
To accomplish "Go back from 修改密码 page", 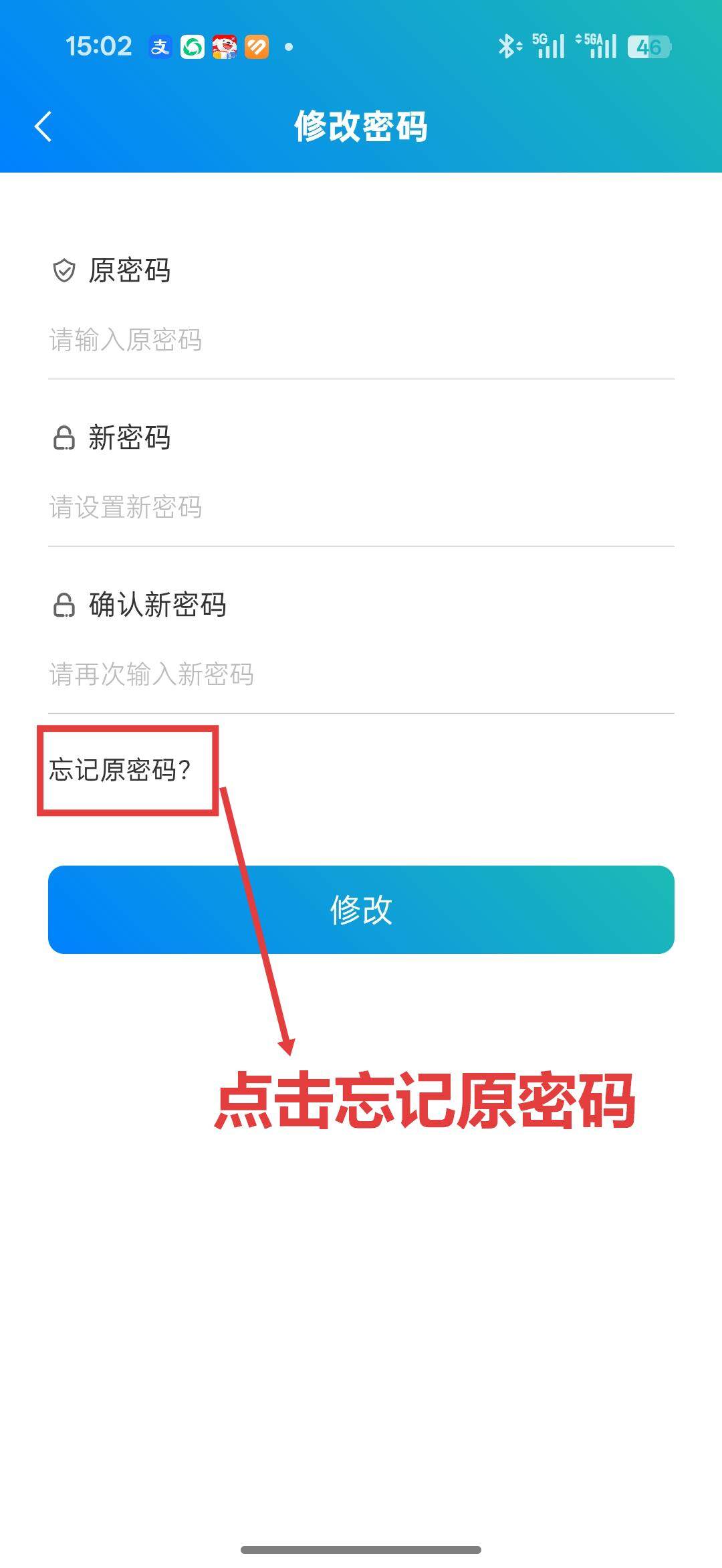I will [43, 126].
